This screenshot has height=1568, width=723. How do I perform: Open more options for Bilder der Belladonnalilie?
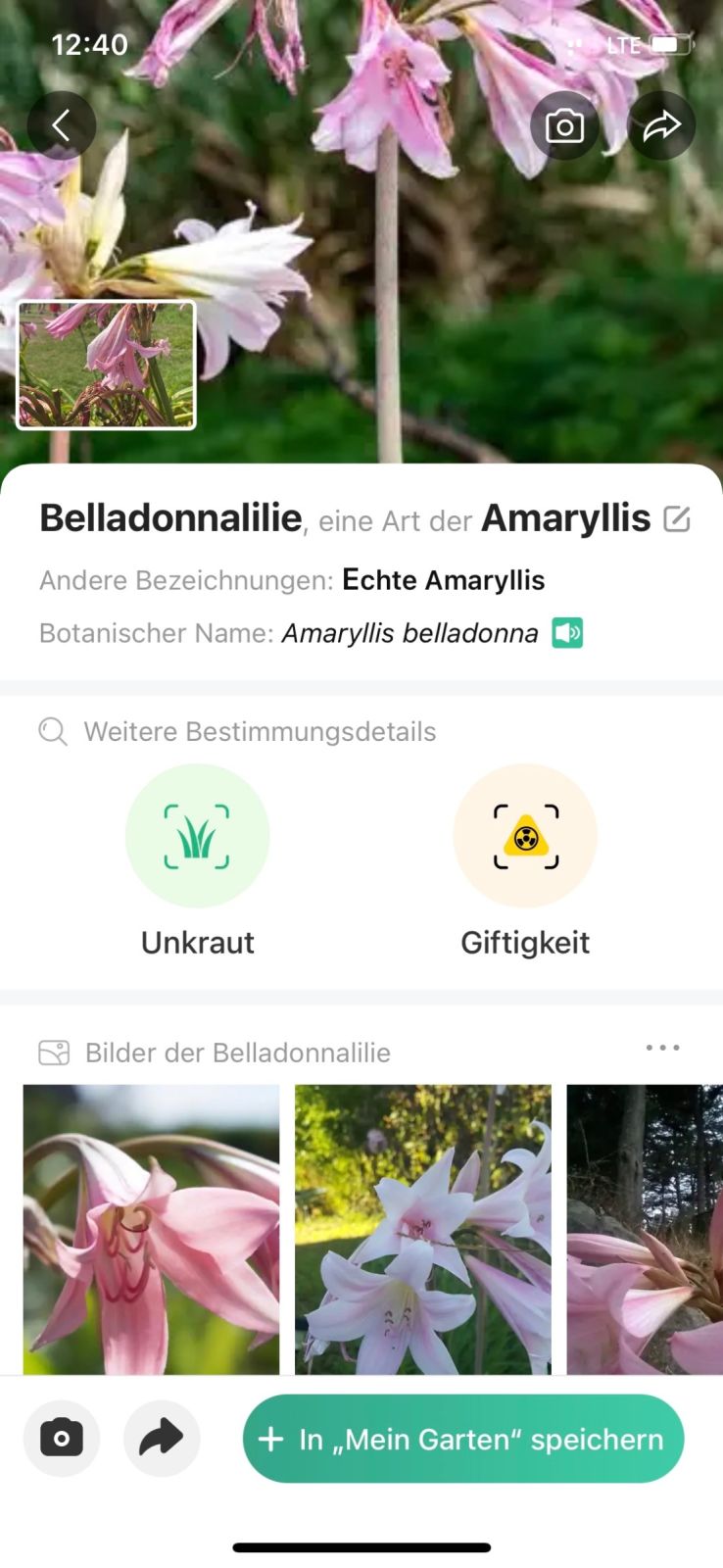point(662,1048)
